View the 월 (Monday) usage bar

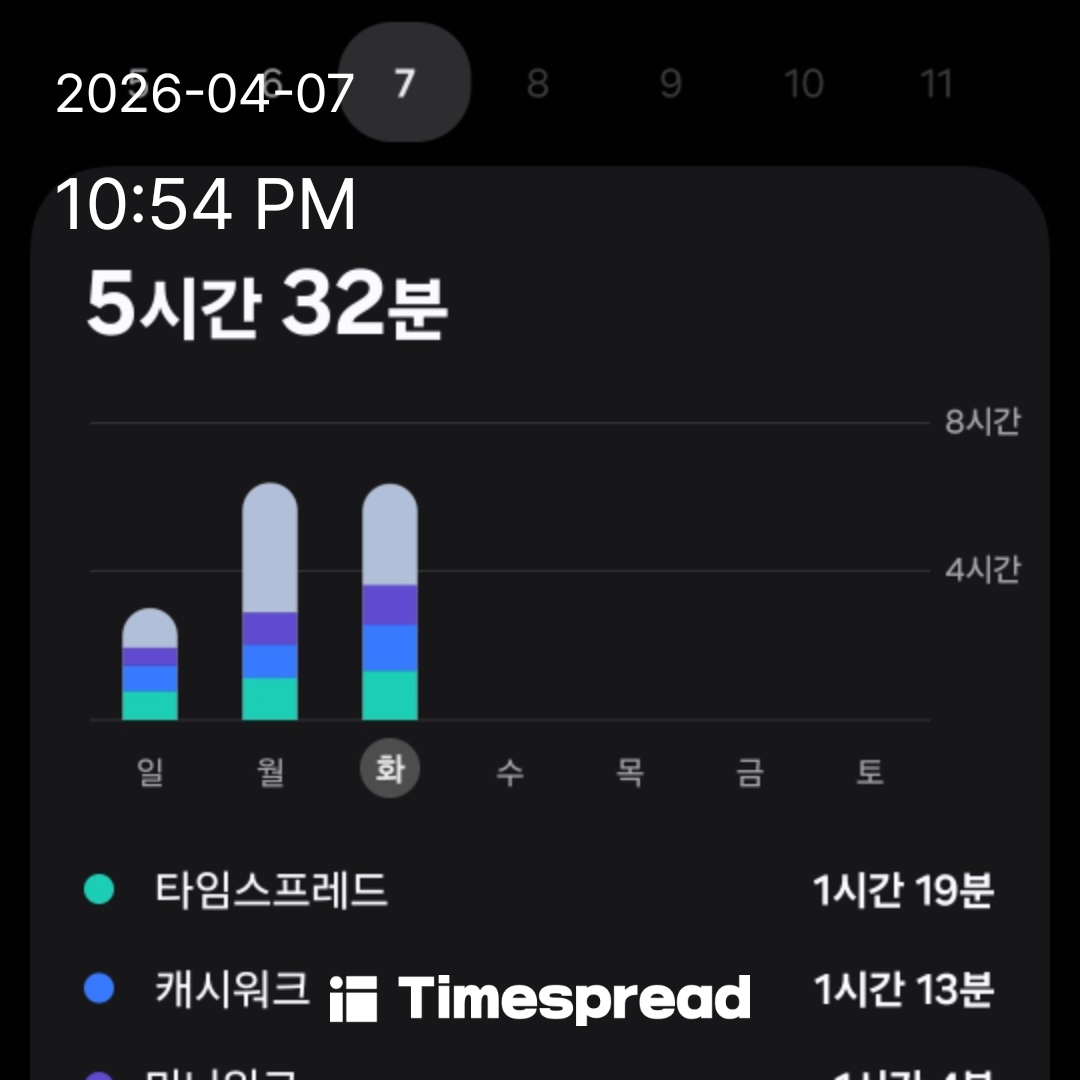coord(270,602)
